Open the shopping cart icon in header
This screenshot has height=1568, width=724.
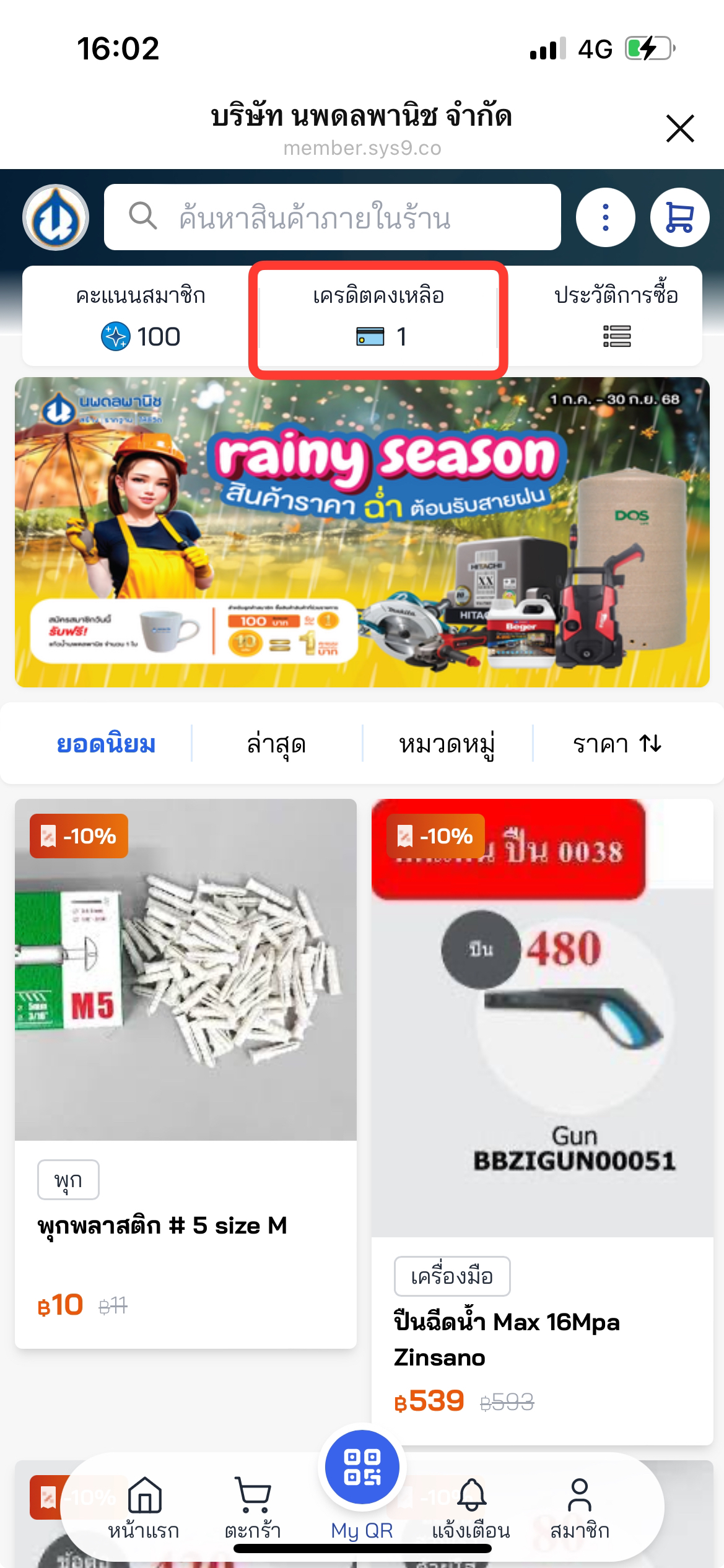click(x=679, y=217)
